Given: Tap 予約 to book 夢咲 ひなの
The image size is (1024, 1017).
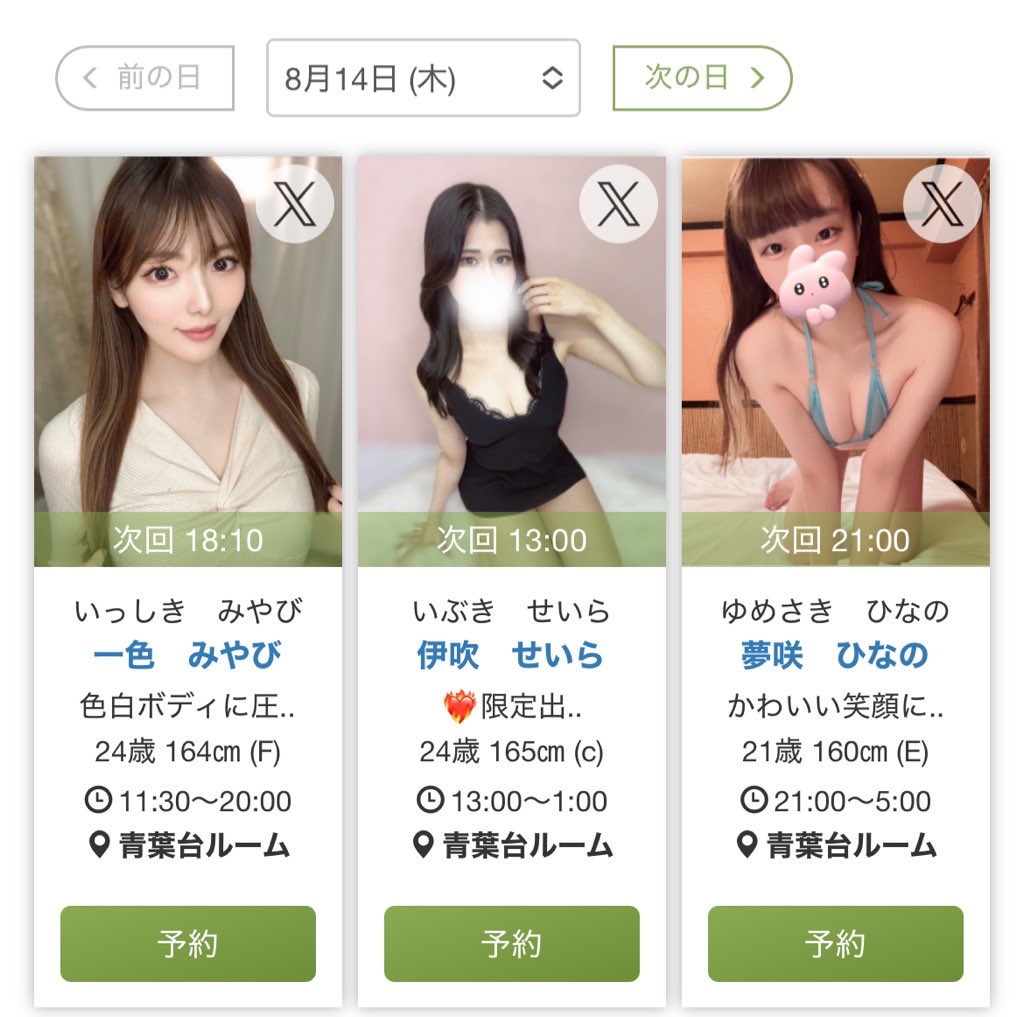Looking at the screenshot, I should pos(835,943).
